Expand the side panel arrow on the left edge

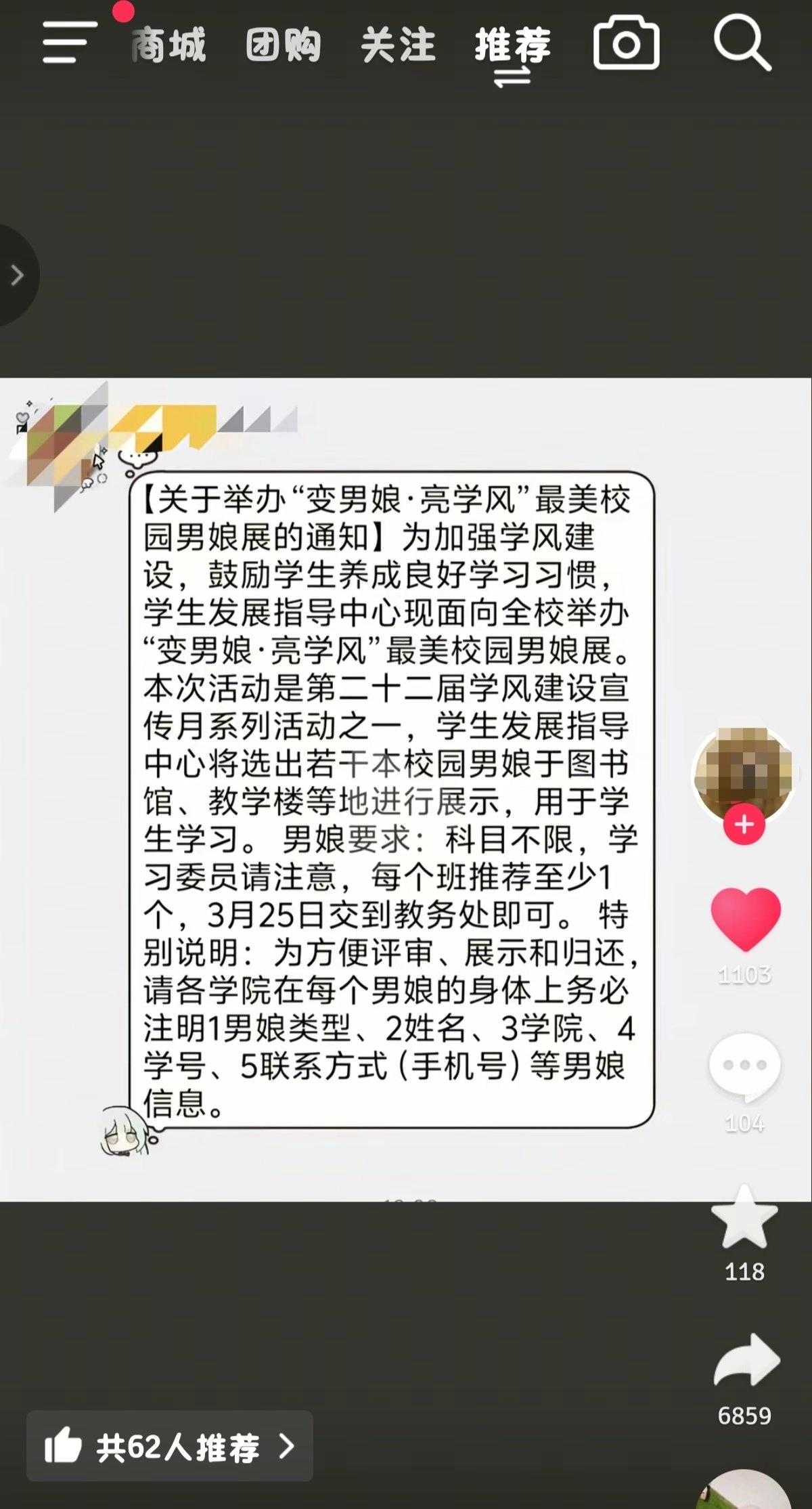[16, 276]
